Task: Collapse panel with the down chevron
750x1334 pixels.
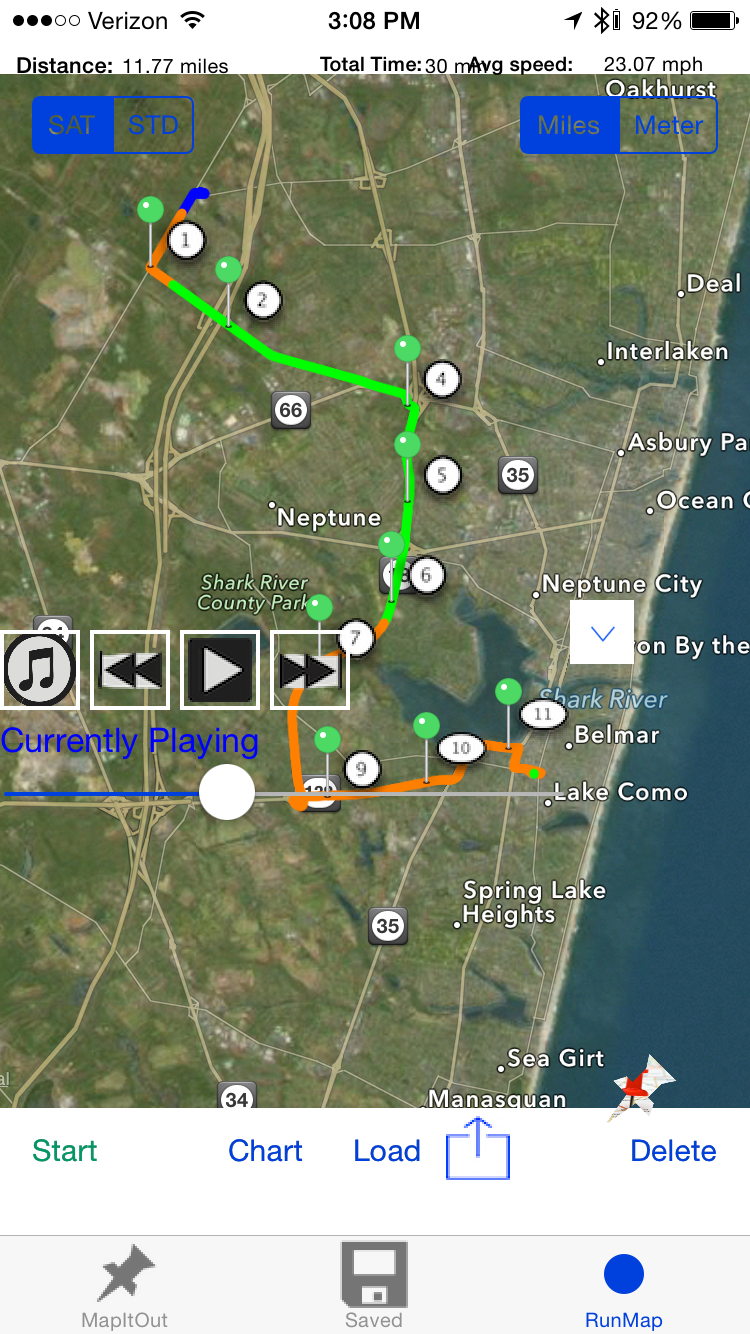Action: (602, 632)
